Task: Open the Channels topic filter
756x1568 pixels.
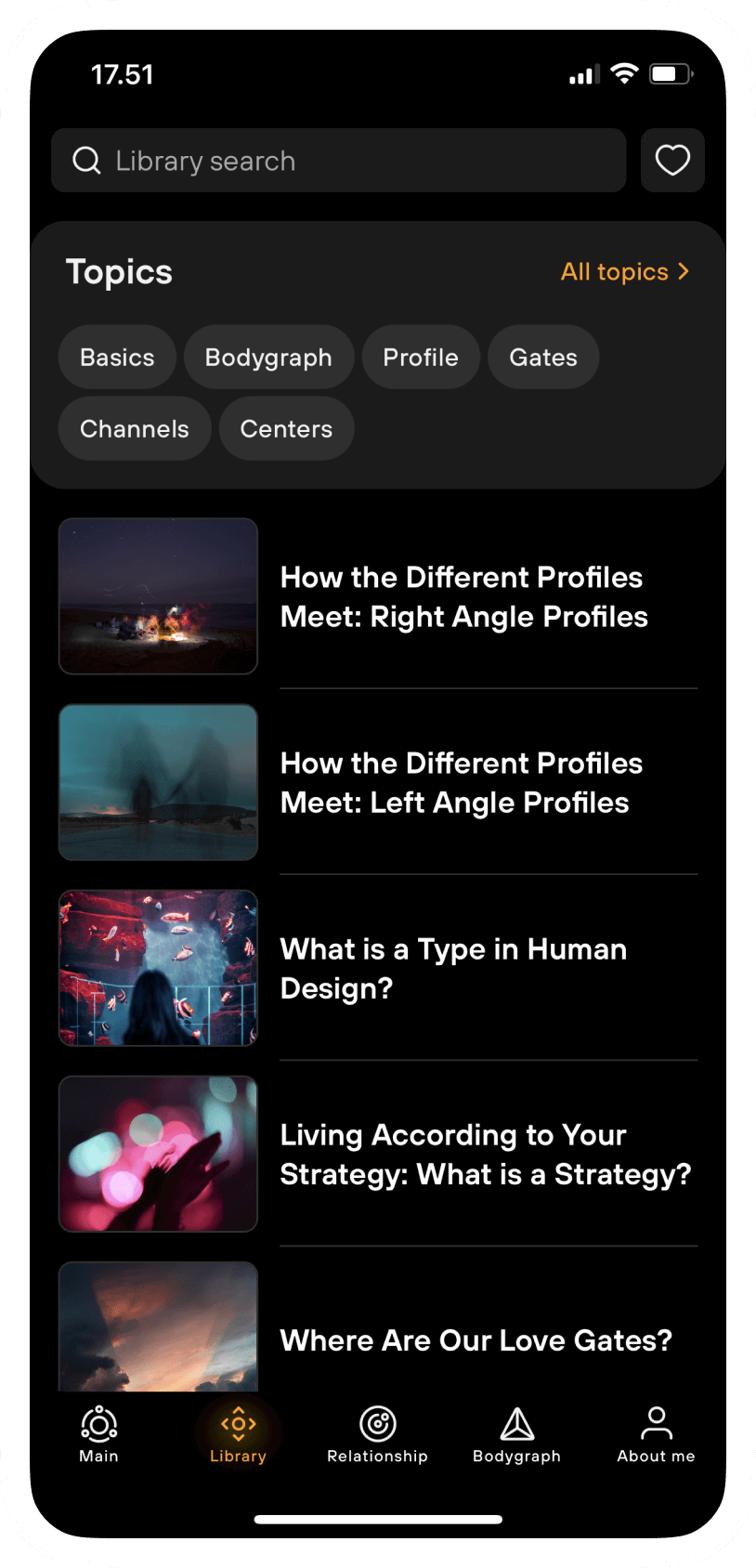Action: (x=134, y=428)
